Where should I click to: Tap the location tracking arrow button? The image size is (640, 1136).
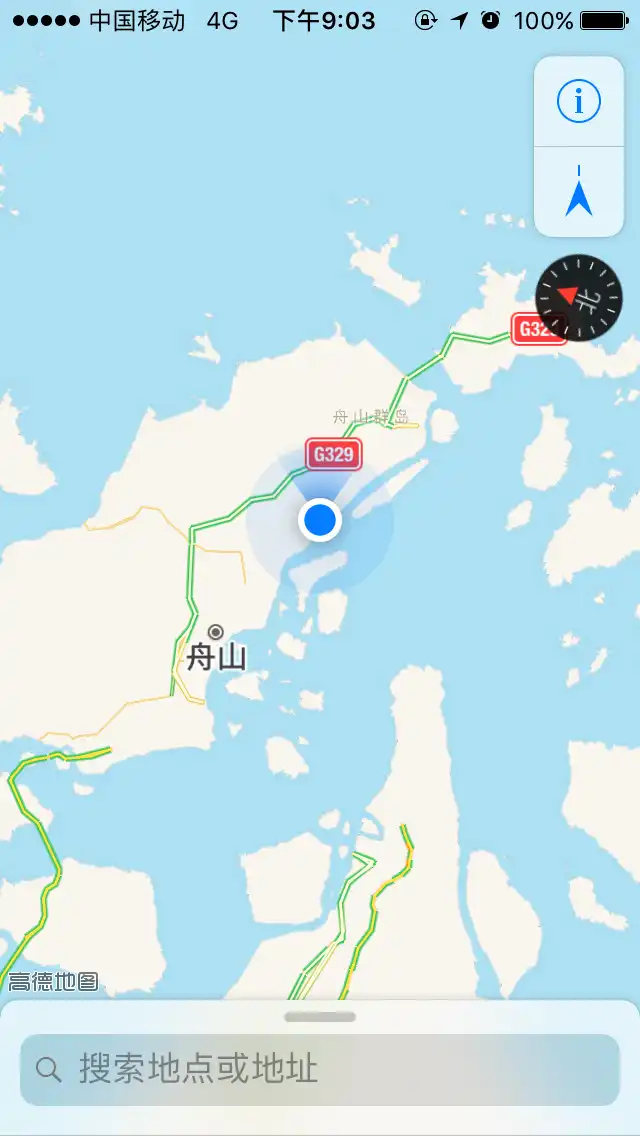click(579, 192)
